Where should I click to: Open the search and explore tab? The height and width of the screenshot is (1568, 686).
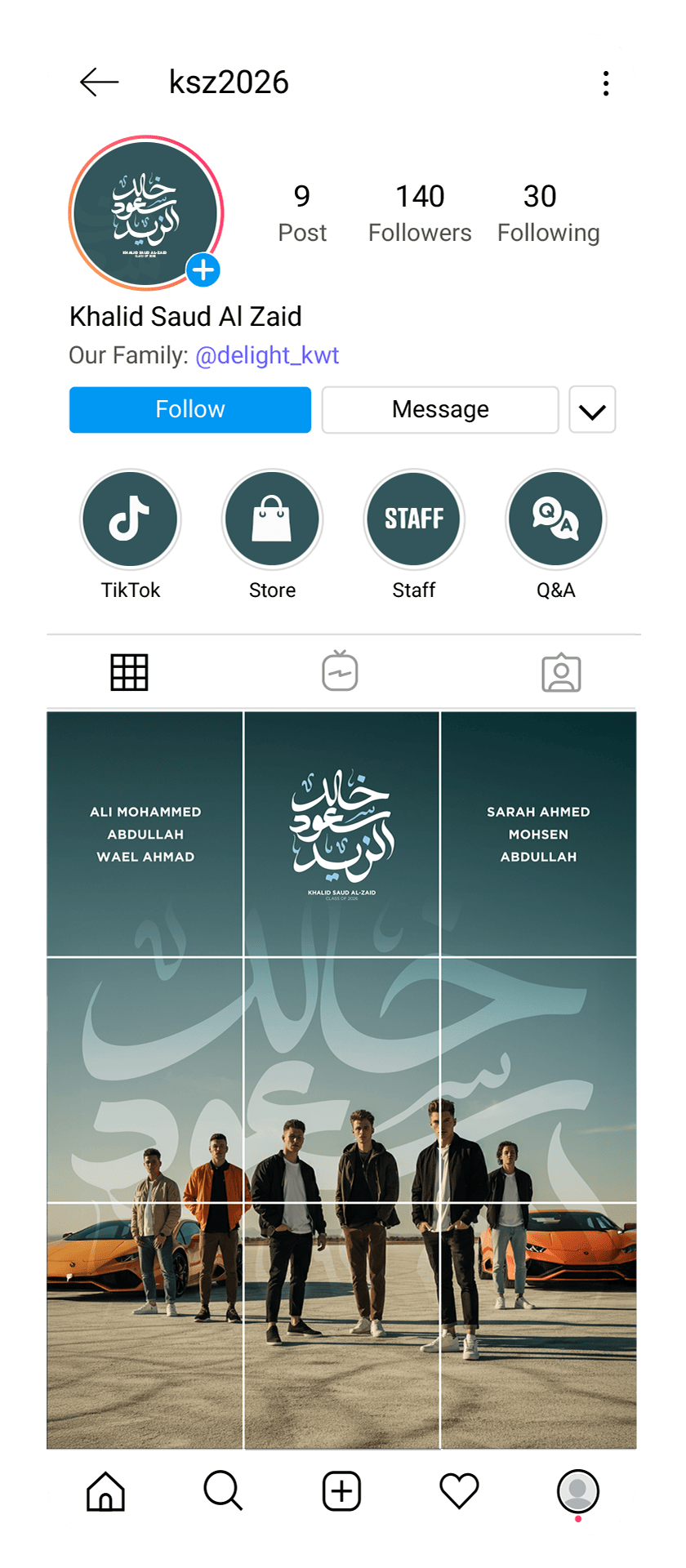click(x=223, y=1490)
